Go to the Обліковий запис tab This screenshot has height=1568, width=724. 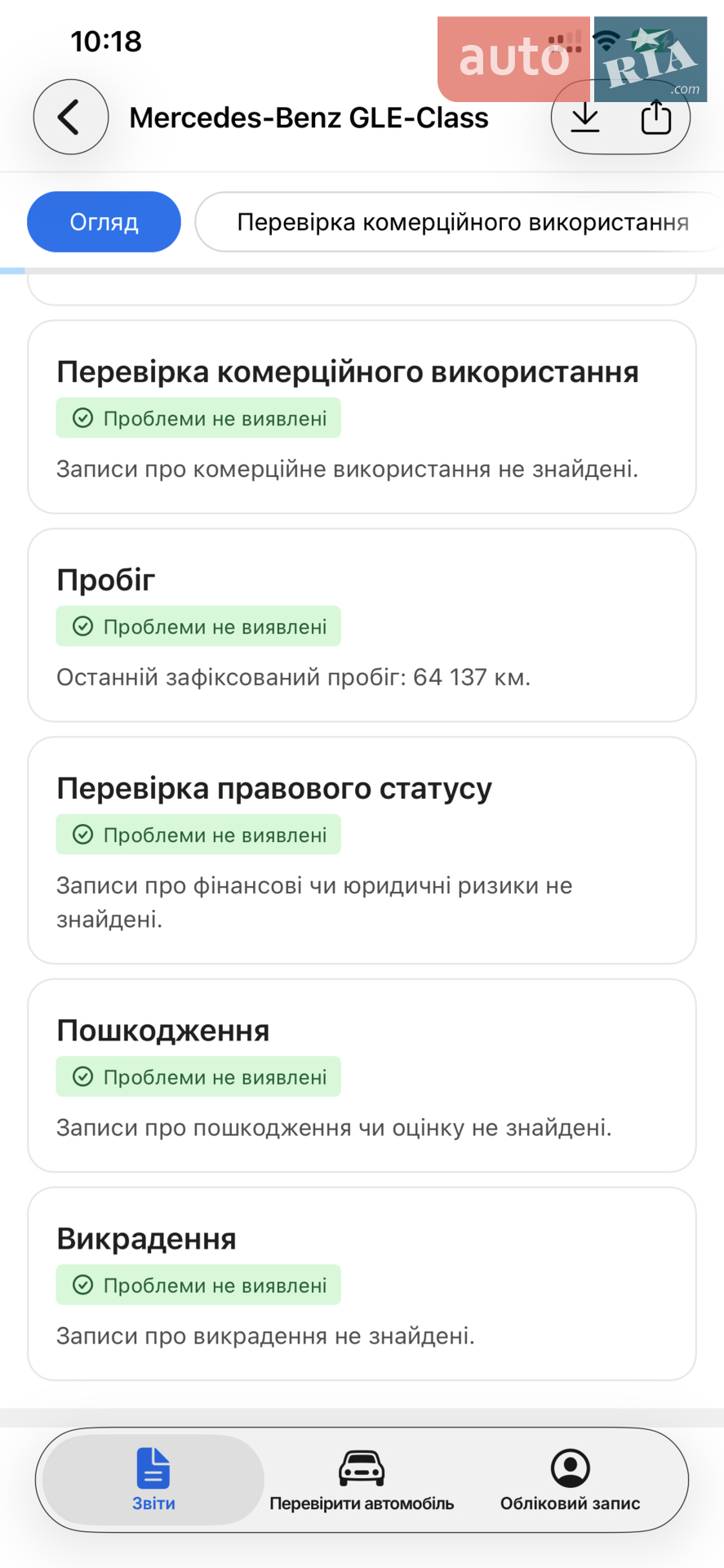570,1479
